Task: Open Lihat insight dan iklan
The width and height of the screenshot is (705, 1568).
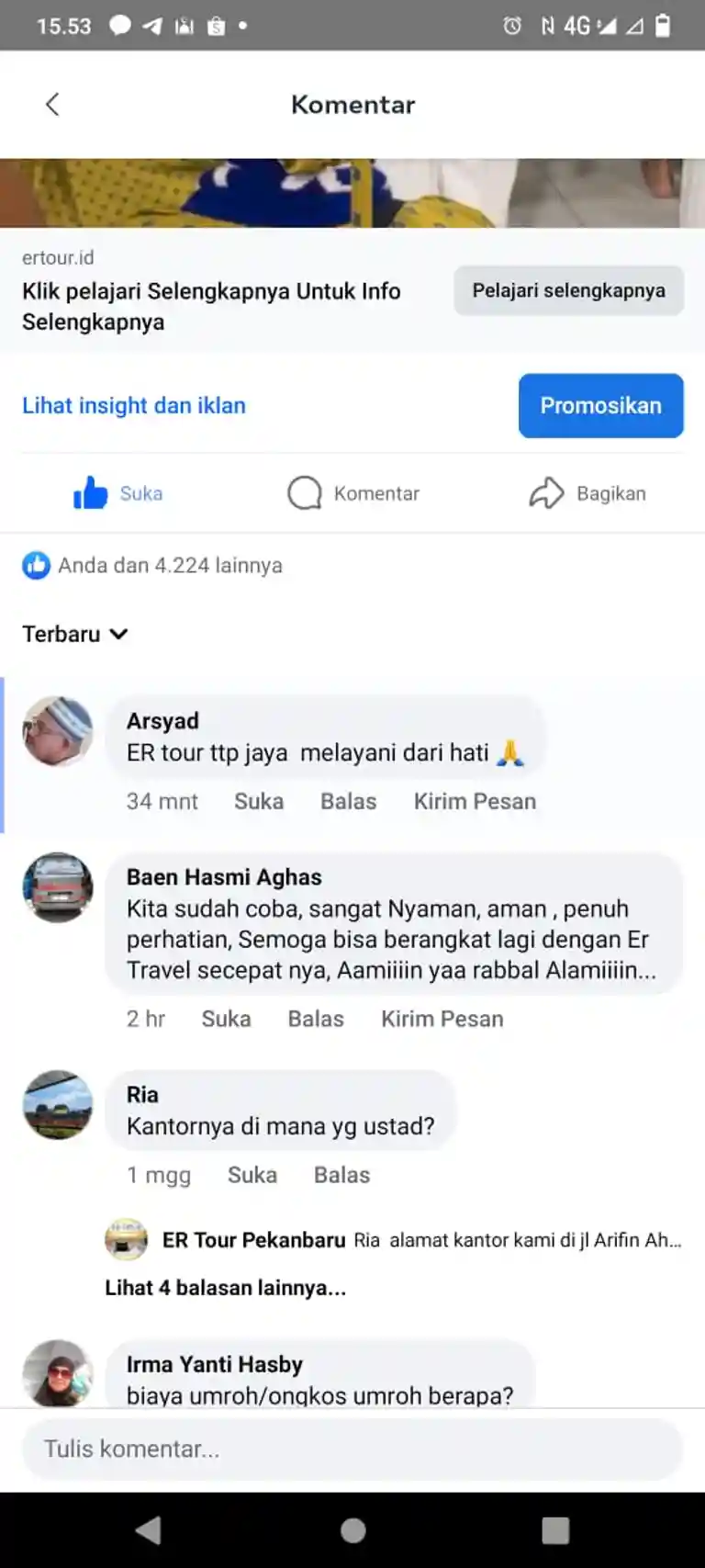Action: 134,405
